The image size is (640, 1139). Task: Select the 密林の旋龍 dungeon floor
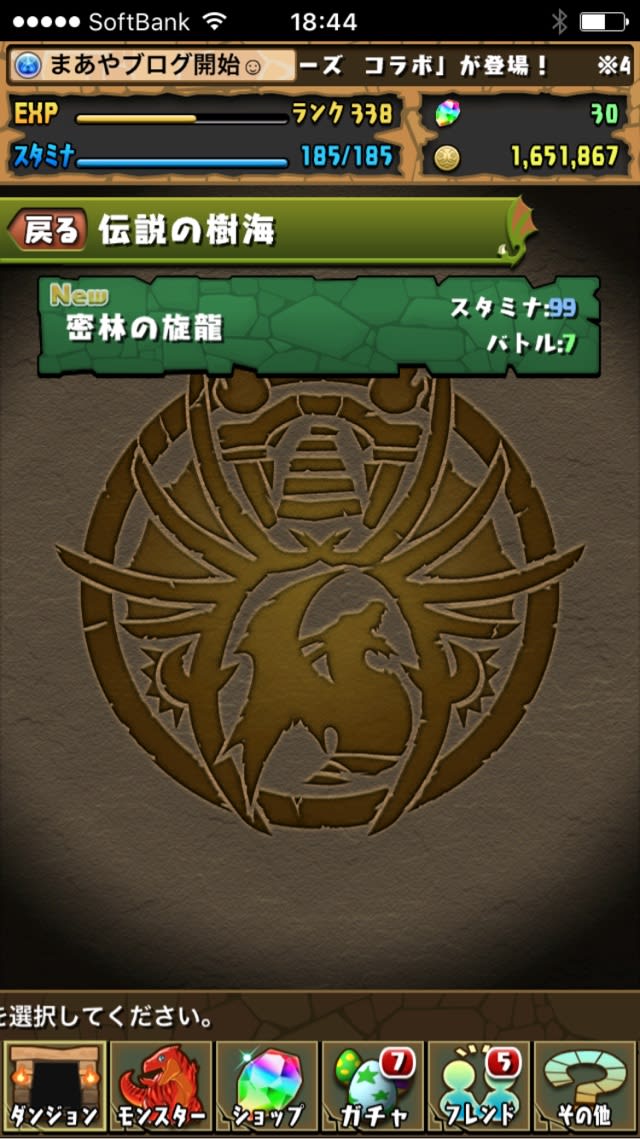(x=319, y=327)
